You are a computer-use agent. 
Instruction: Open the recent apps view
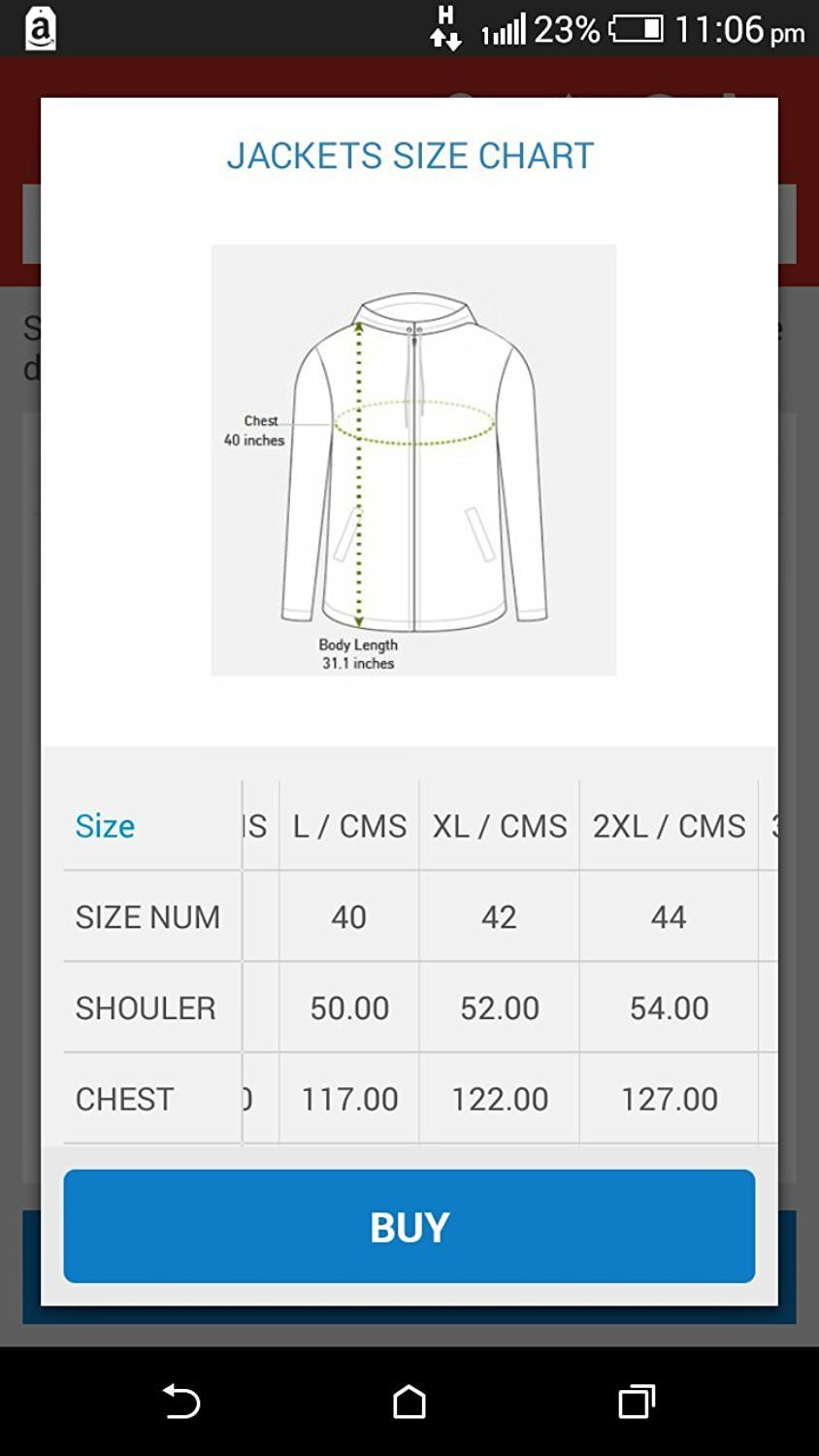tap(637, 1402)
